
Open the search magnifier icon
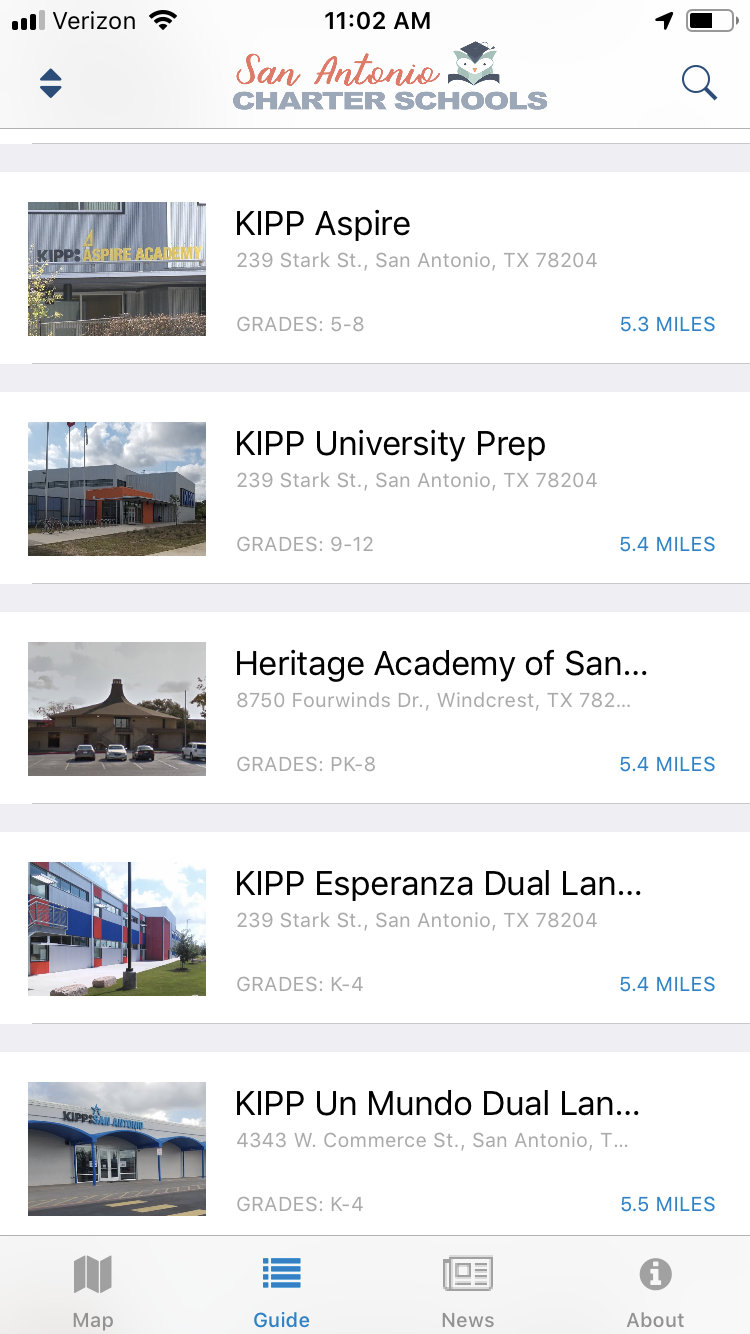coord(699,83)
